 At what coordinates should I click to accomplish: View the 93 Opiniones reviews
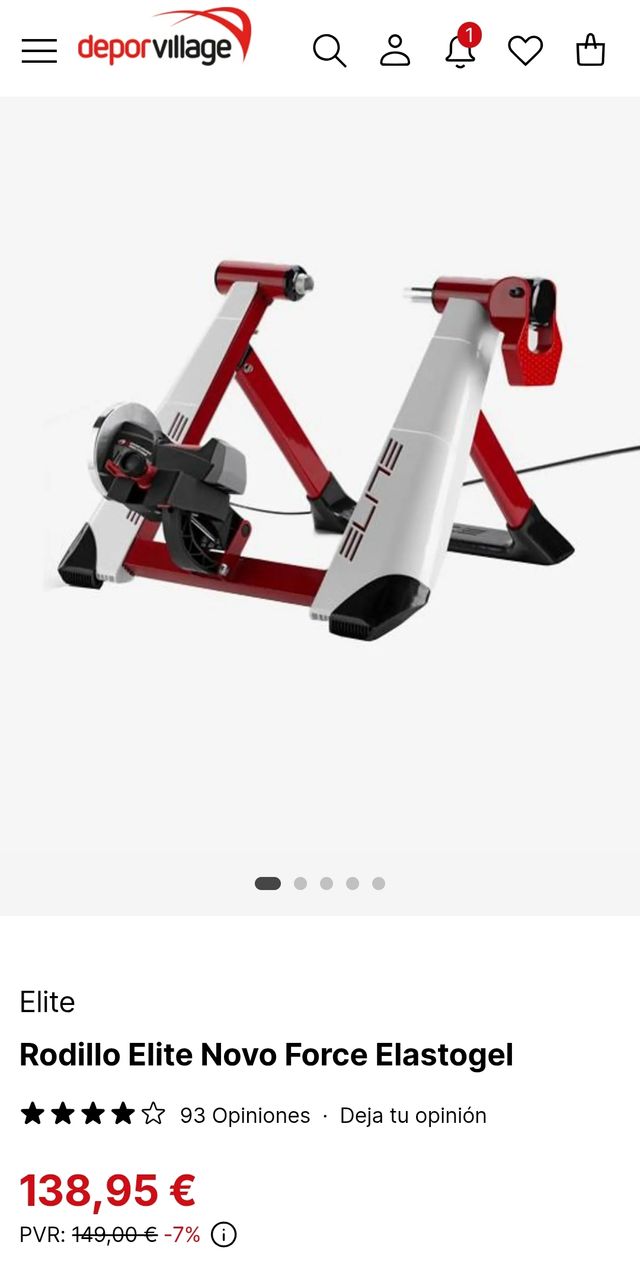click(245, 1115)
